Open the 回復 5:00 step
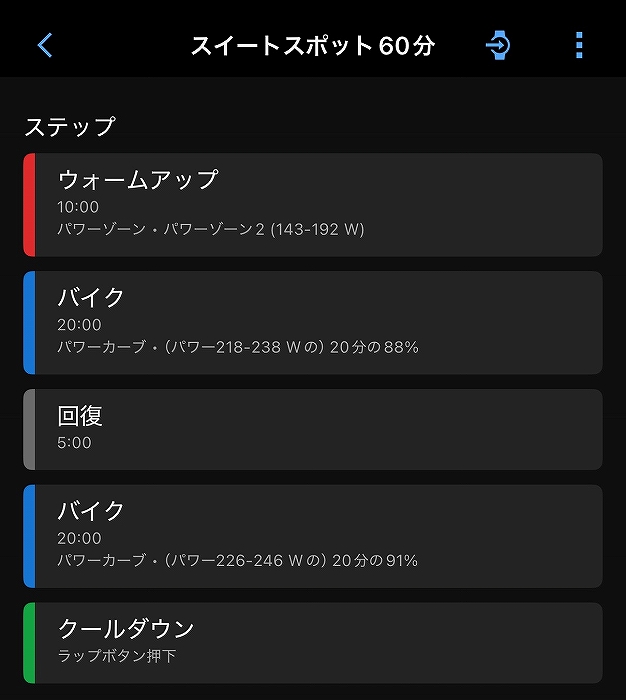 tap(313, 429)
